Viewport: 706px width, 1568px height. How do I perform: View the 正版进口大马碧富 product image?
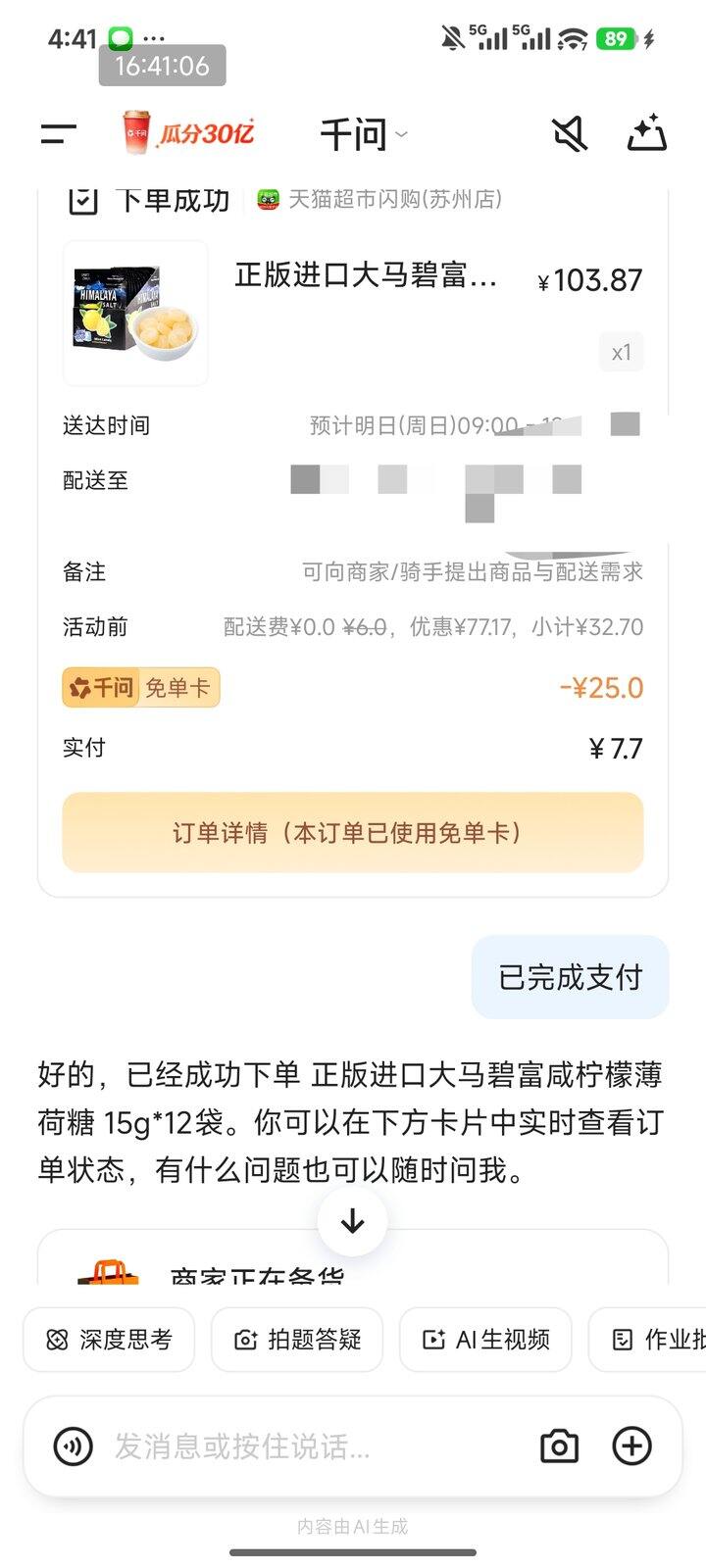click(135, 313)
